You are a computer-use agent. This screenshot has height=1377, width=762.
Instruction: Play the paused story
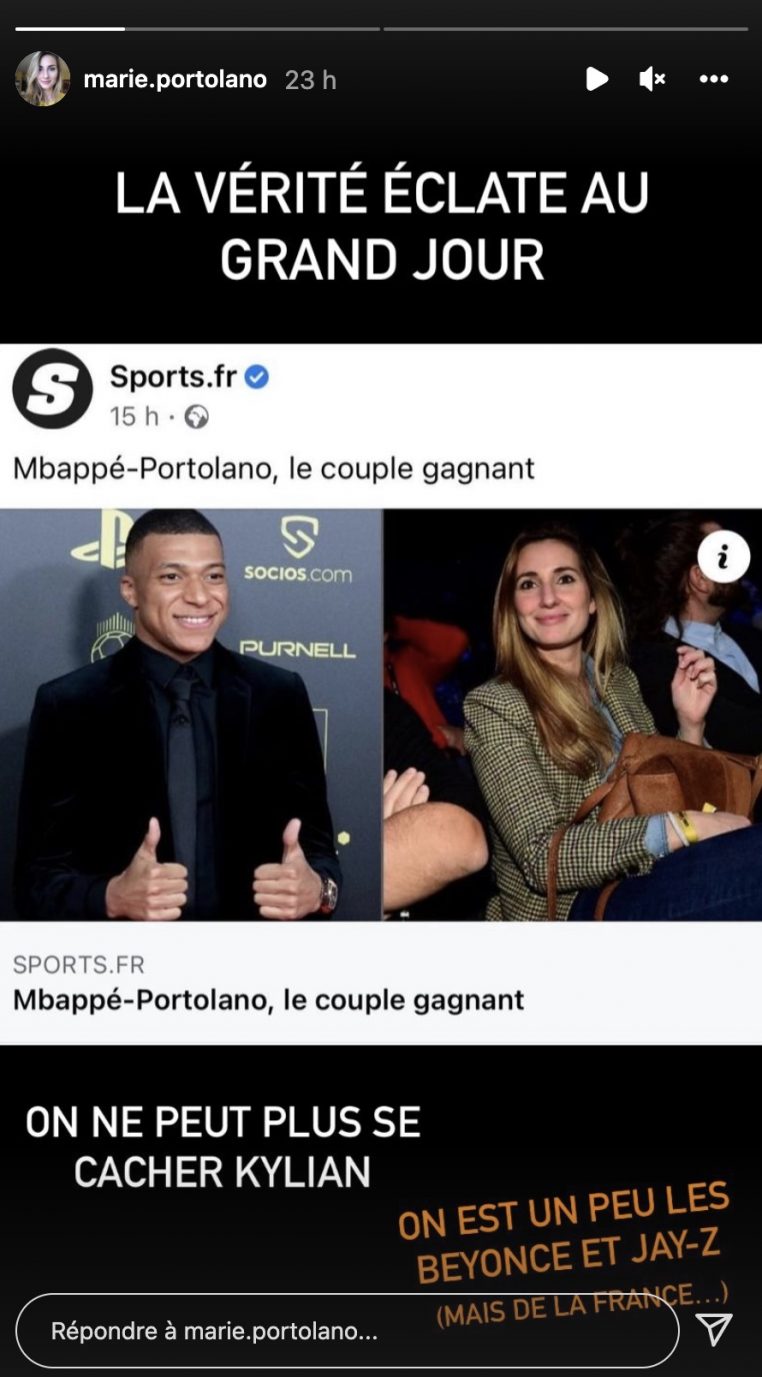[596, 79]
